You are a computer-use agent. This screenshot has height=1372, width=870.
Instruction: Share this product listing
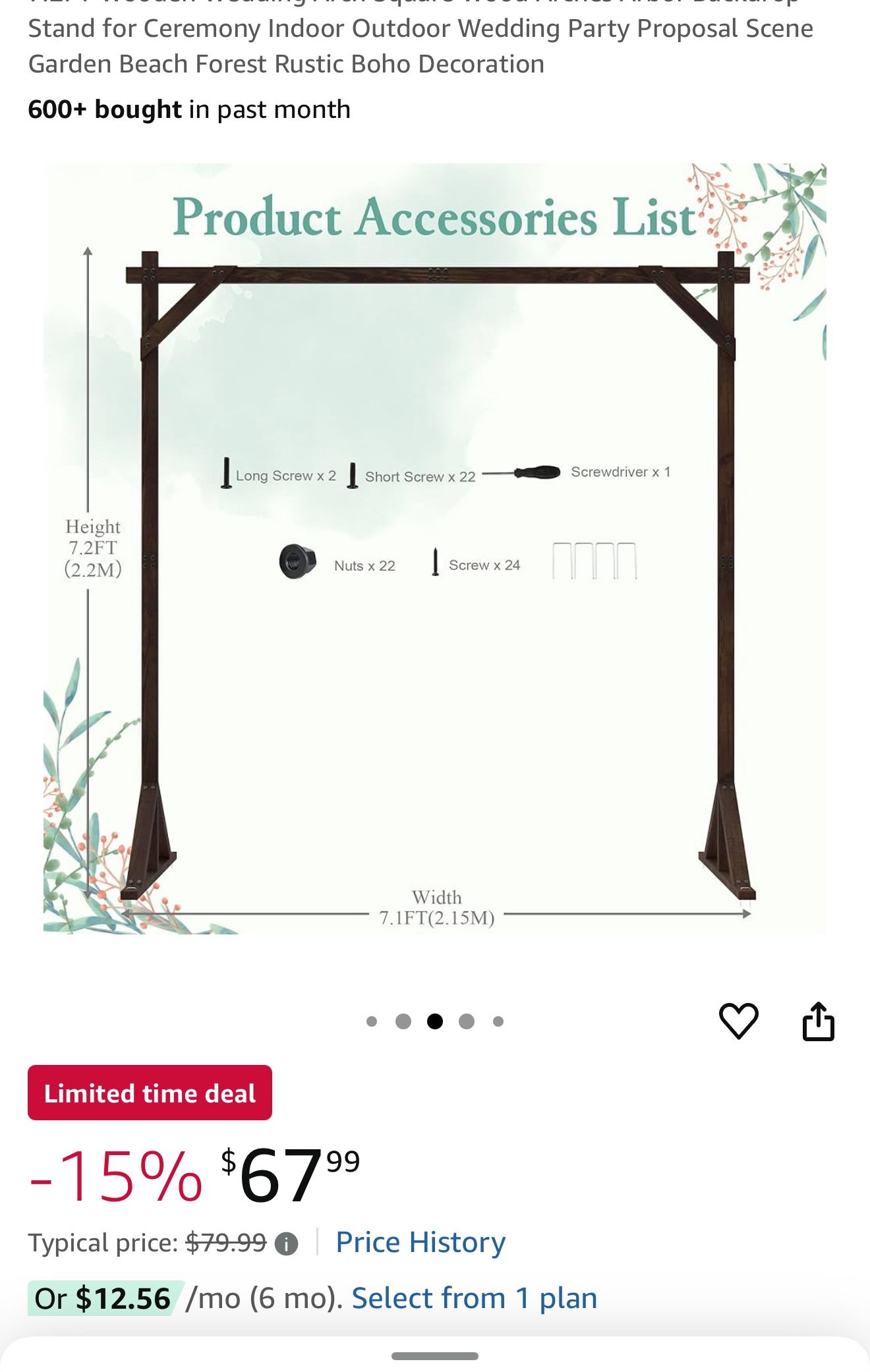pos(818,1021)
